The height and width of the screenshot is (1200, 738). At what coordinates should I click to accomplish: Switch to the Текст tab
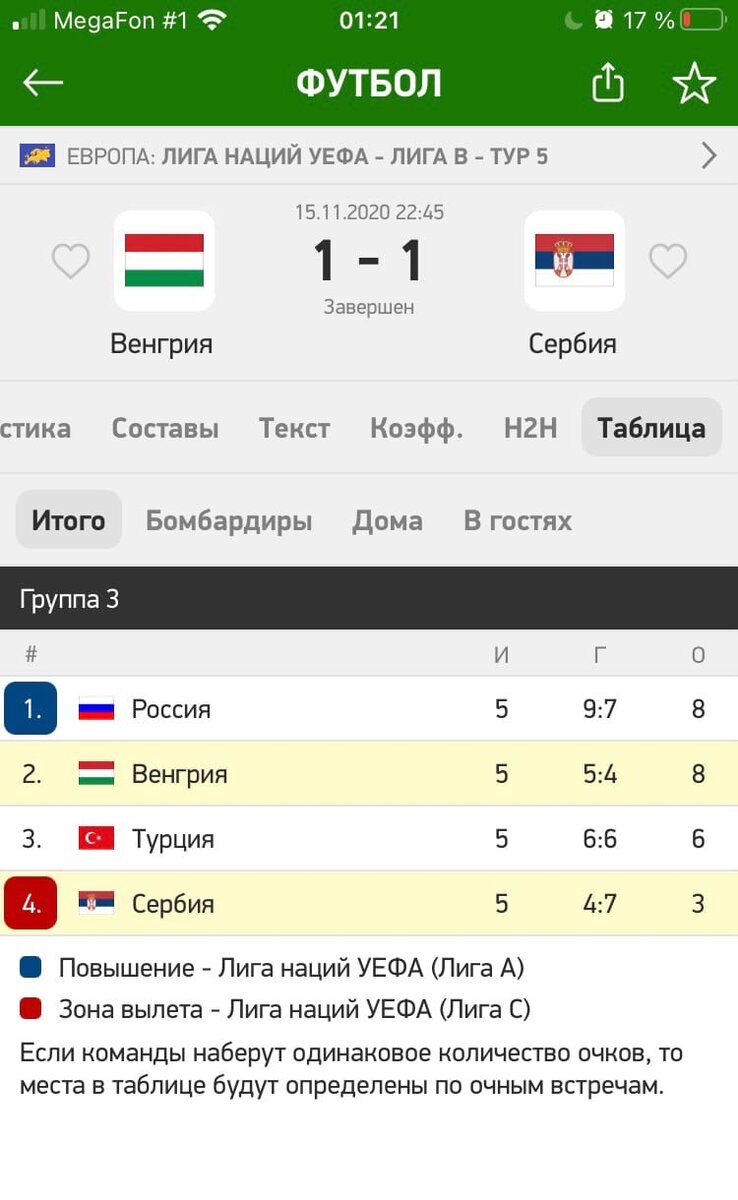294,428
